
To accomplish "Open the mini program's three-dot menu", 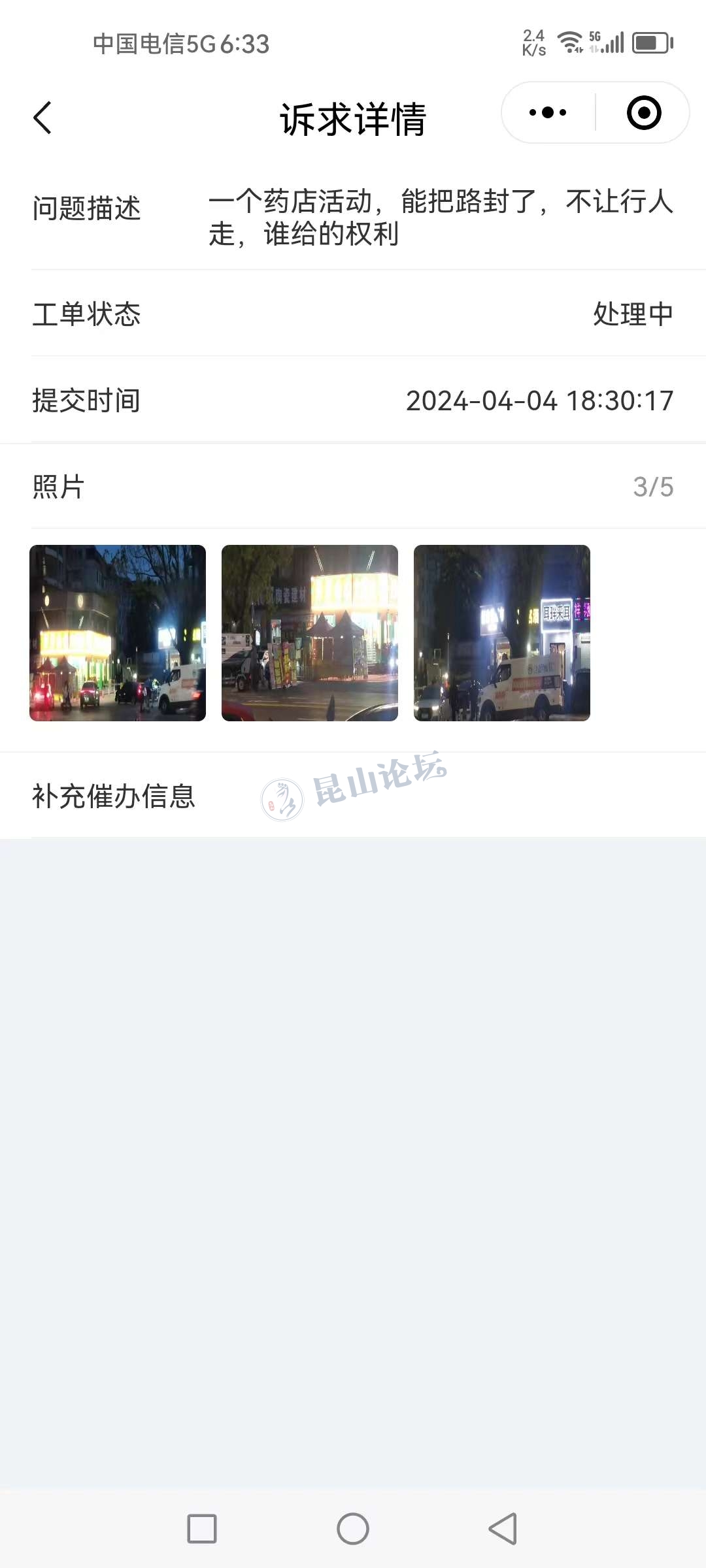I will (x=548, y=112).
